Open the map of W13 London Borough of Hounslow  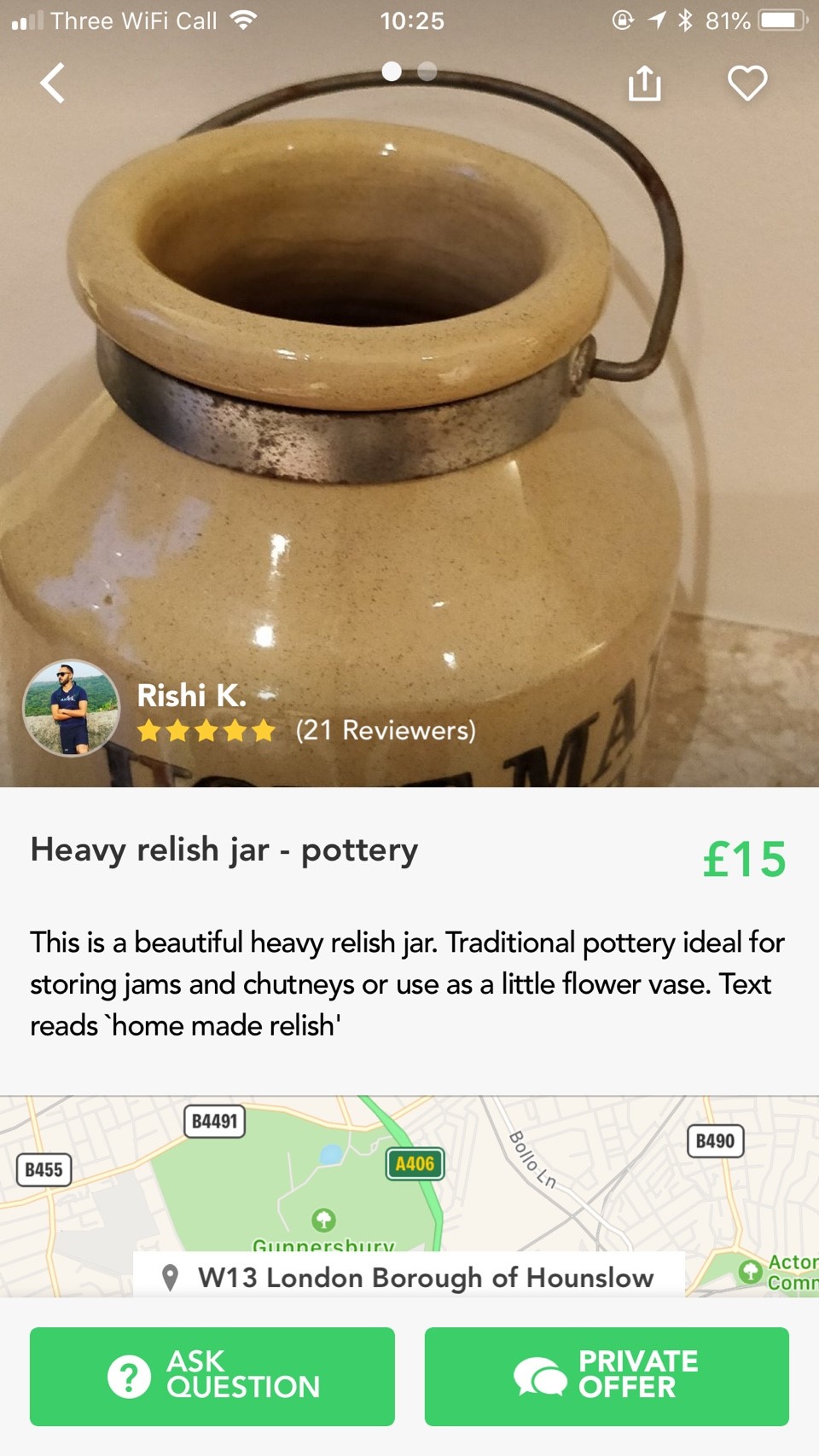click(x=409, y=1194)
